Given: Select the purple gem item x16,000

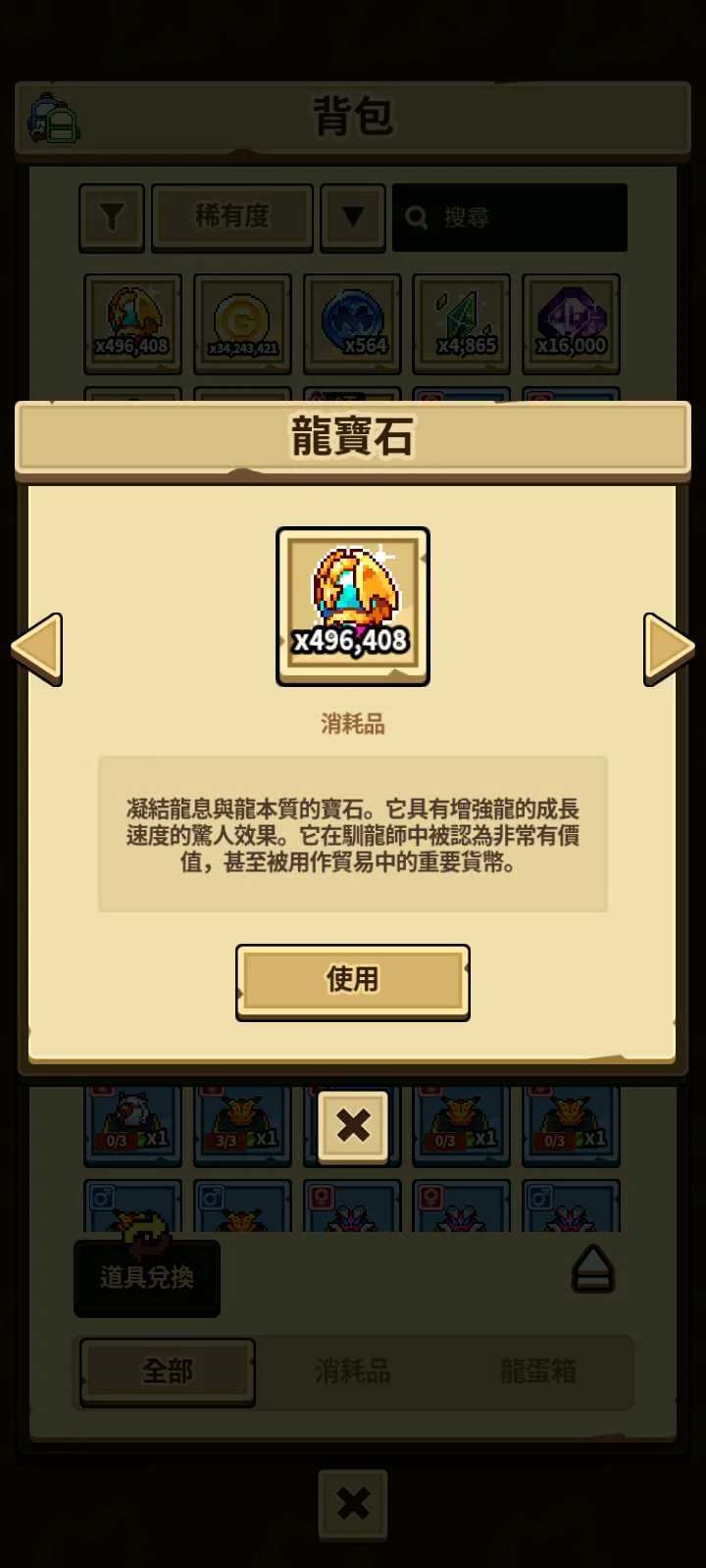Looking at the screenshot, I should 572,323.
